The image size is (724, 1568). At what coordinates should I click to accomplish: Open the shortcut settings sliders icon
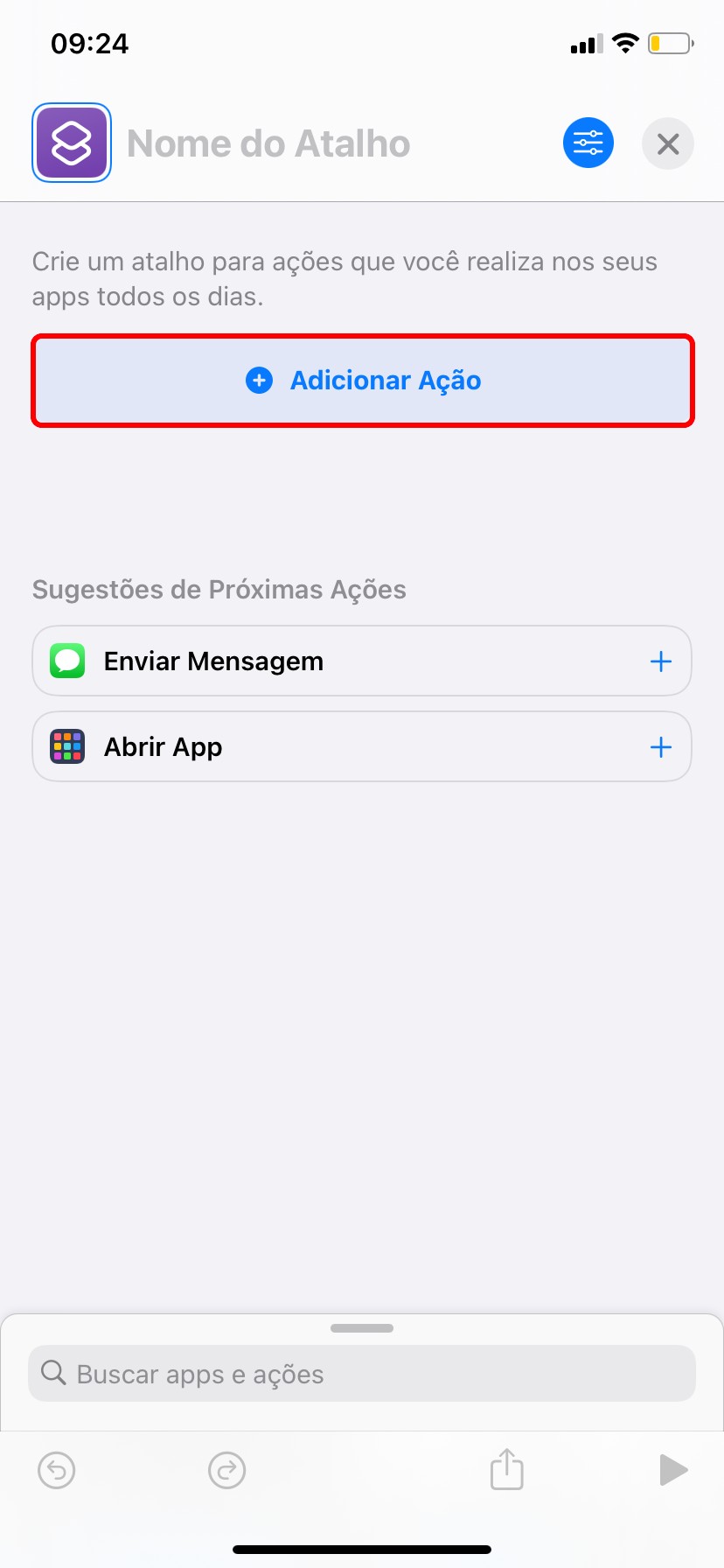[588, 143]
